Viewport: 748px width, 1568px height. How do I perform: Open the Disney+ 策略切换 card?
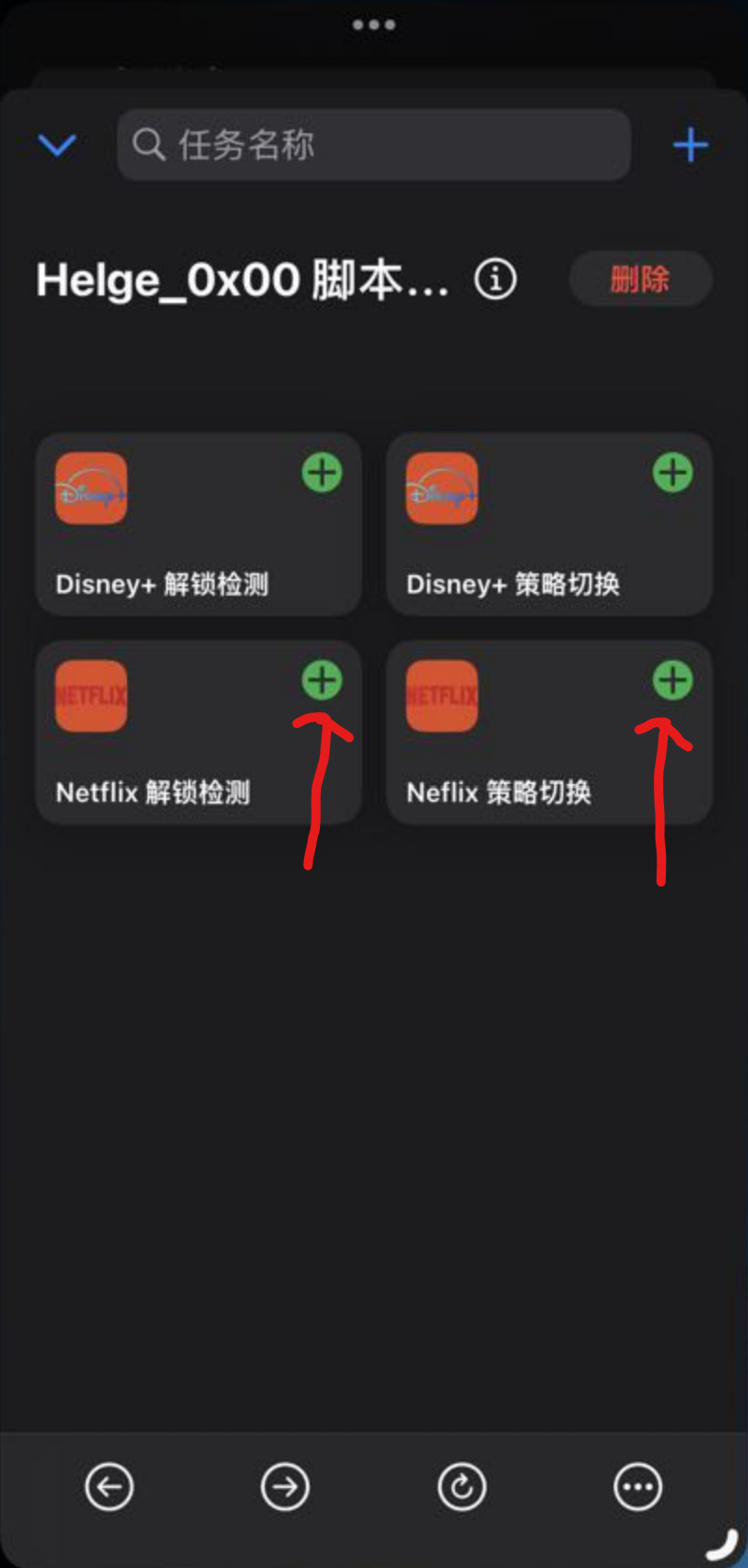click(x=532, y=550)
